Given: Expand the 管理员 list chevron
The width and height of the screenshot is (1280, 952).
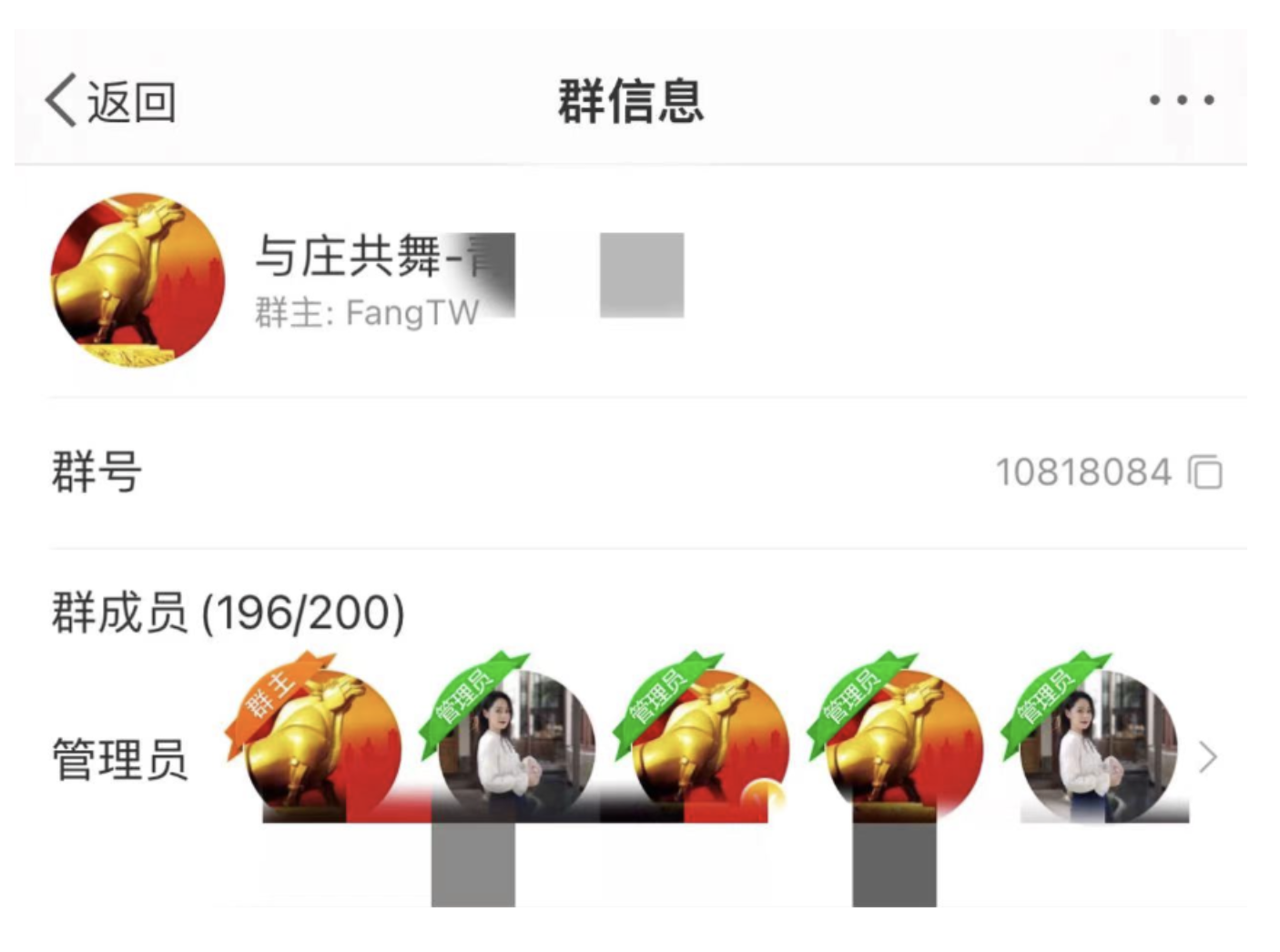Looking at the screenshot, I should (x=1208, y=757).
